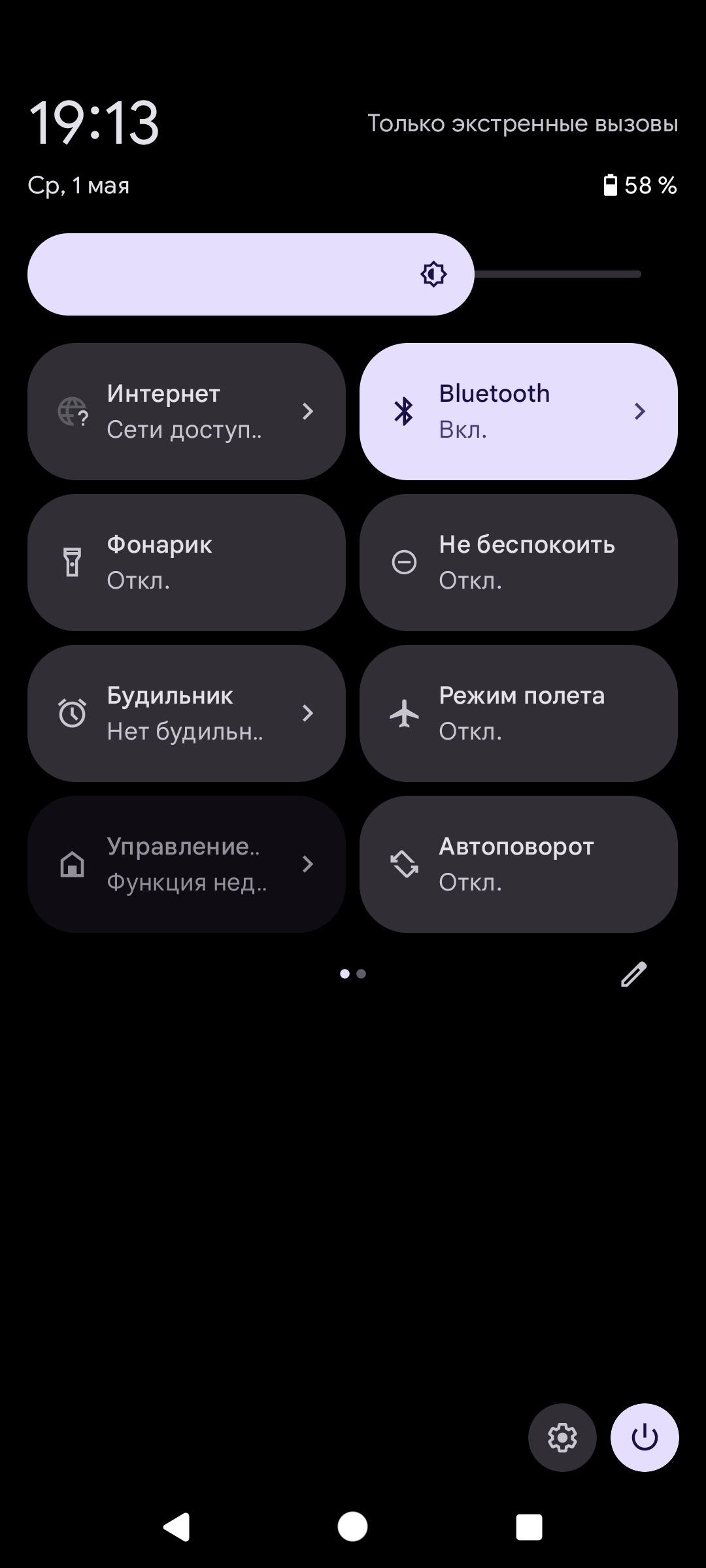Go to the home screen
706x1568 pixels.
(353, 1527)
